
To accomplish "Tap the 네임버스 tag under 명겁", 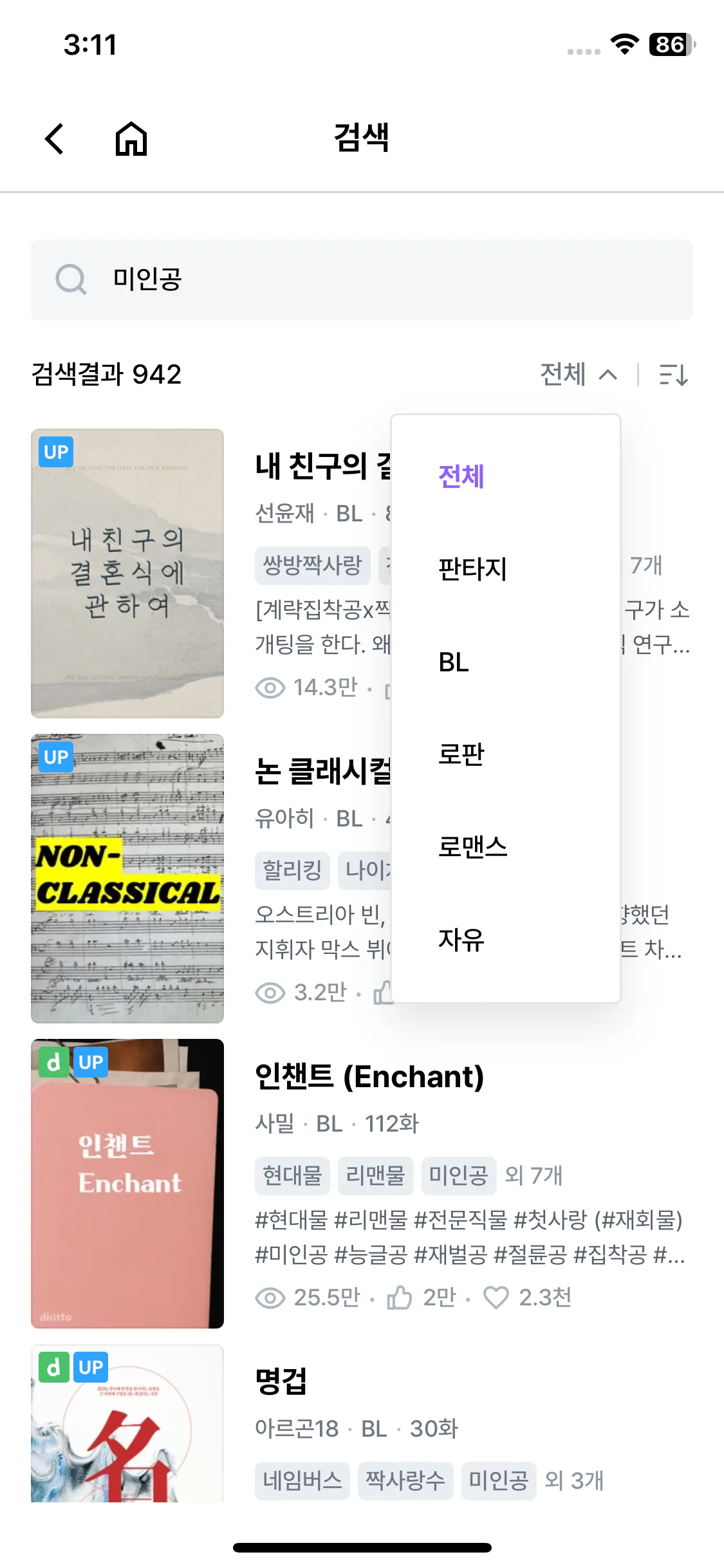I will point(302,1480).
